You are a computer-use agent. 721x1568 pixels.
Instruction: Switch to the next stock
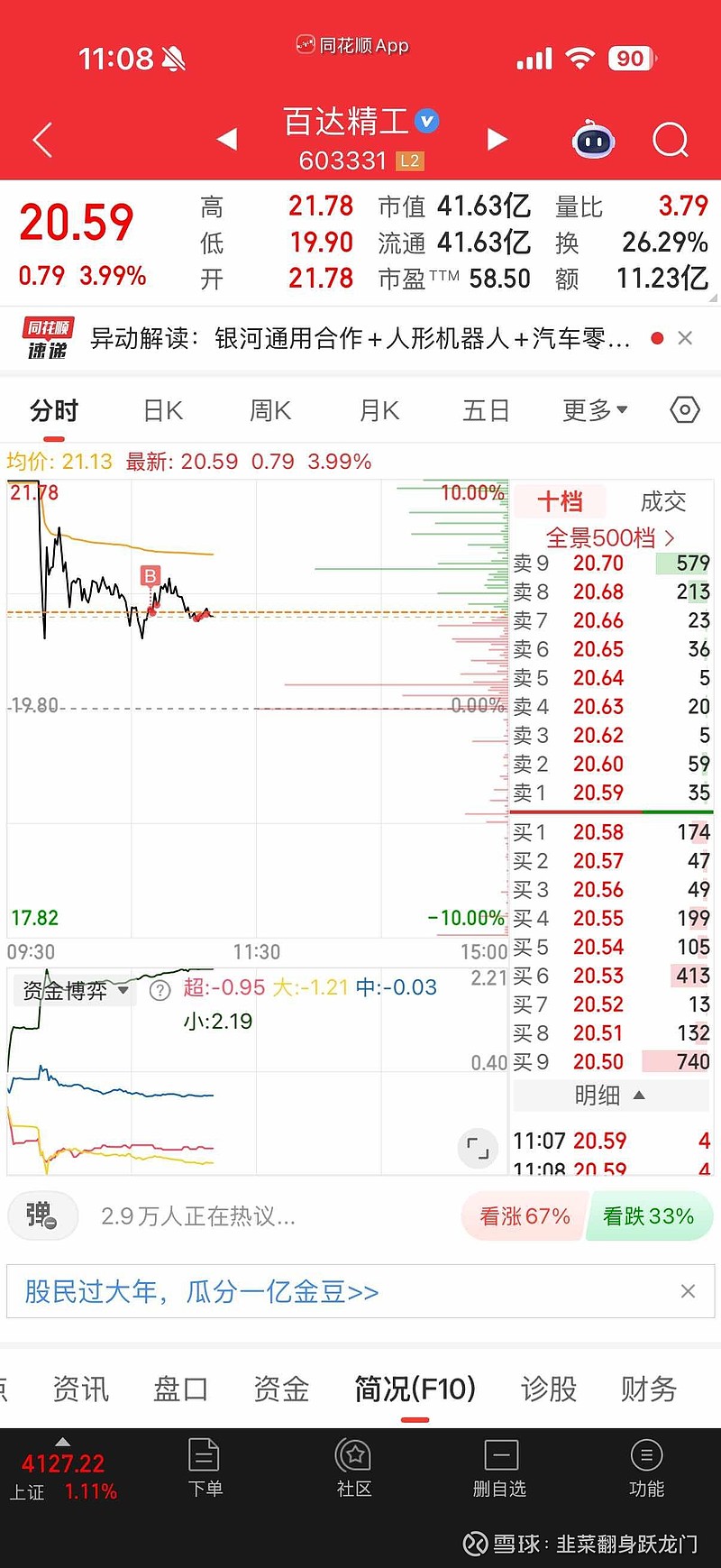(497, 139)
